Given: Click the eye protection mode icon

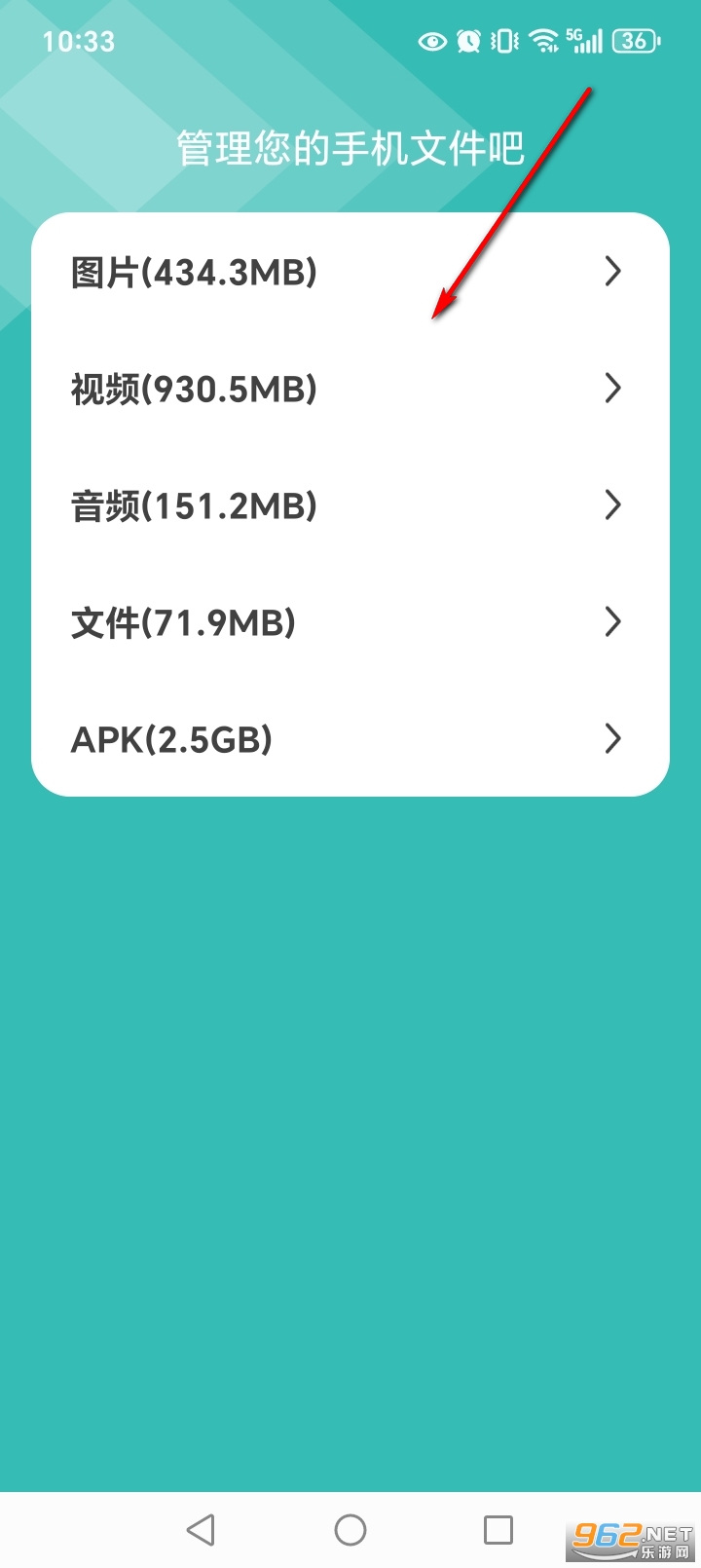Looking at the screenshot, I should pyautogui.click(x=431, y=41).
